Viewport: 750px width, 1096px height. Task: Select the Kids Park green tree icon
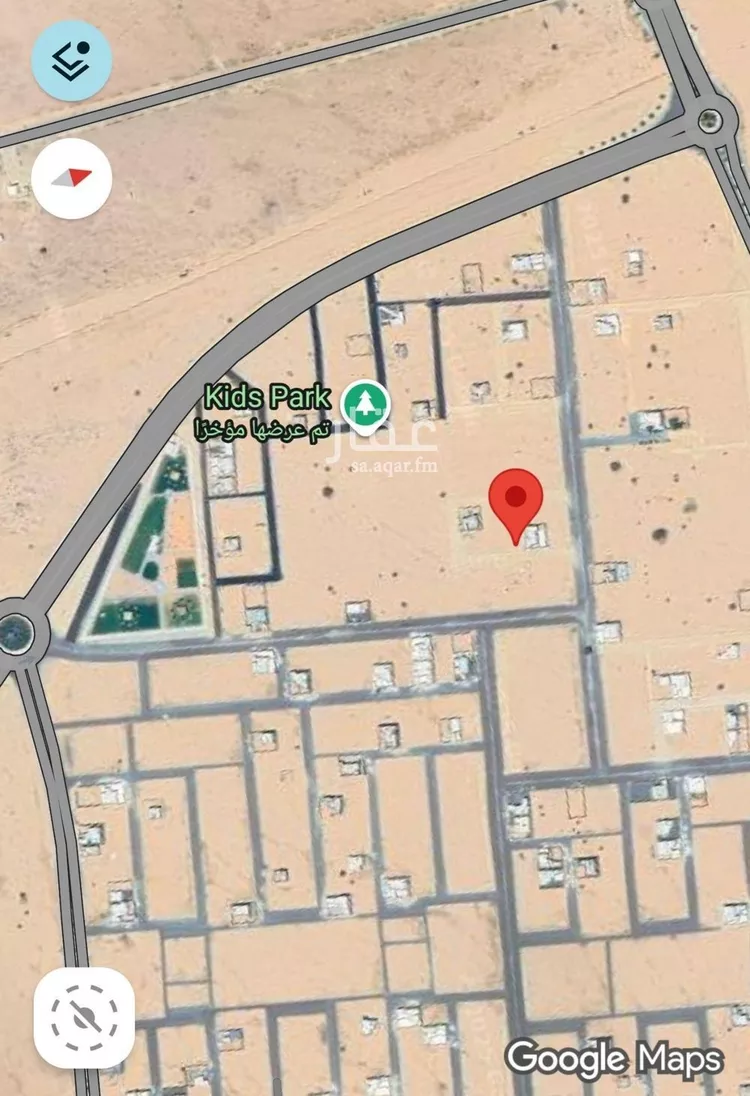tap(363, 403)
